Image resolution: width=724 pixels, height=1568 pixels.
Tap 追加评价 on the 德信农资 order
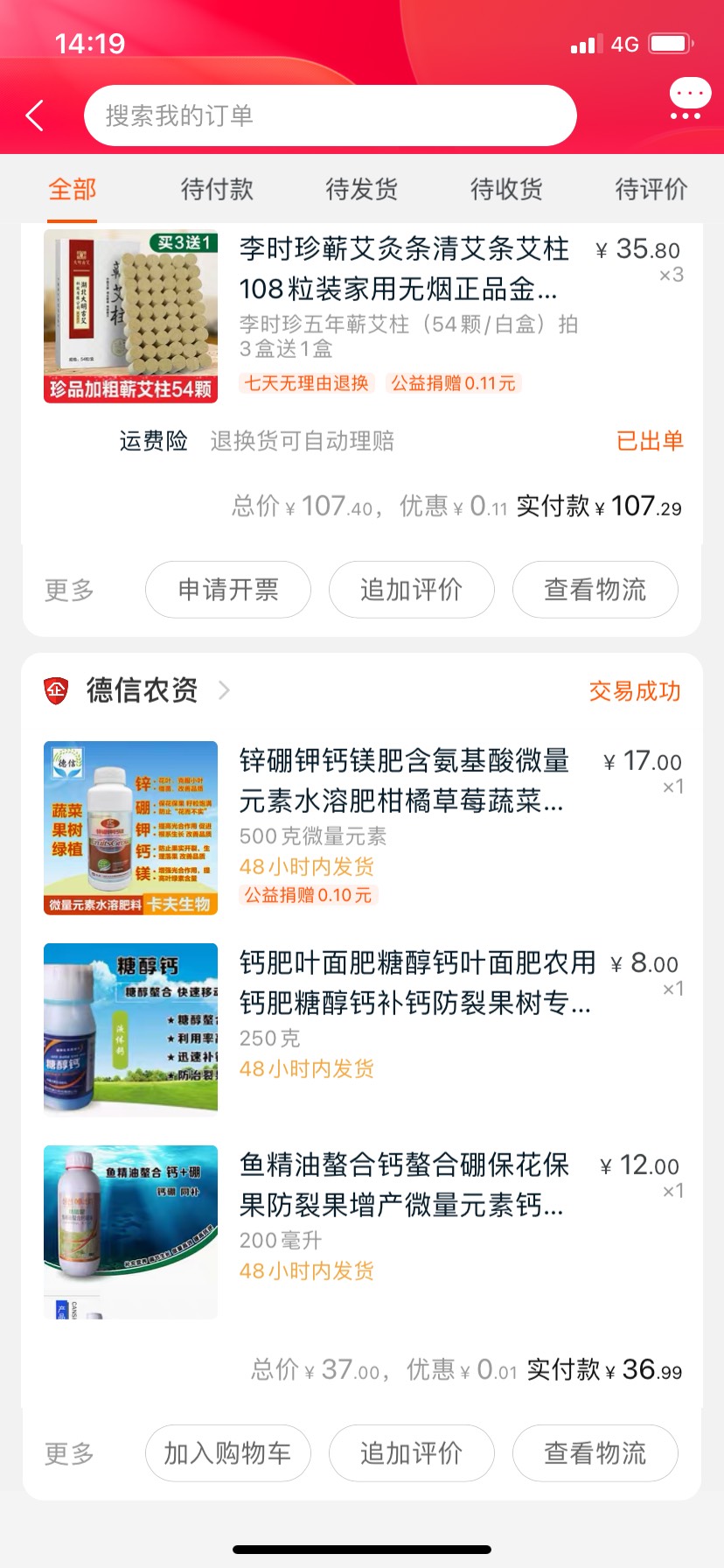[411, 1453]
